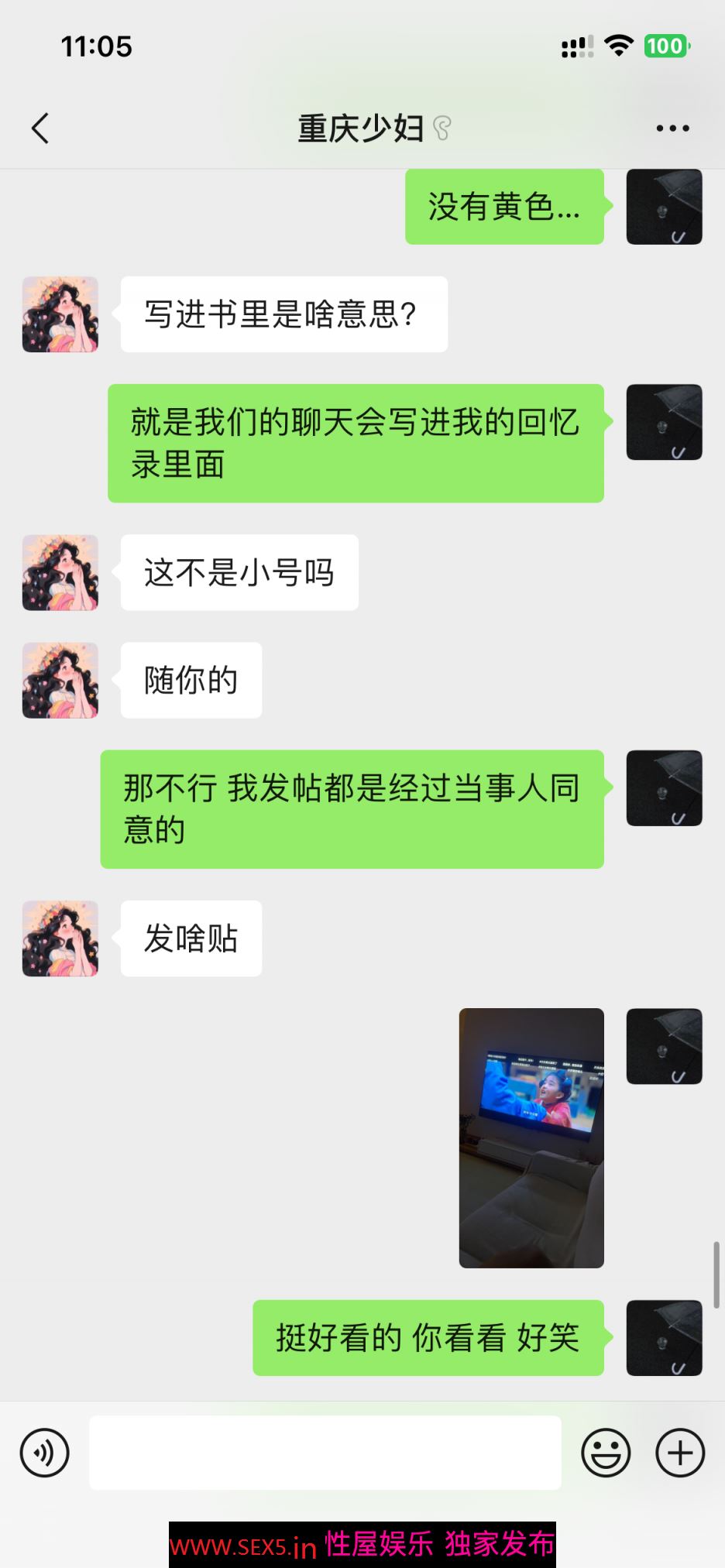Image resolution: width=725 pixels, height=1568 pixels.
Task: Open the emoji sticker panel
Action: (x=606, y=1453)
